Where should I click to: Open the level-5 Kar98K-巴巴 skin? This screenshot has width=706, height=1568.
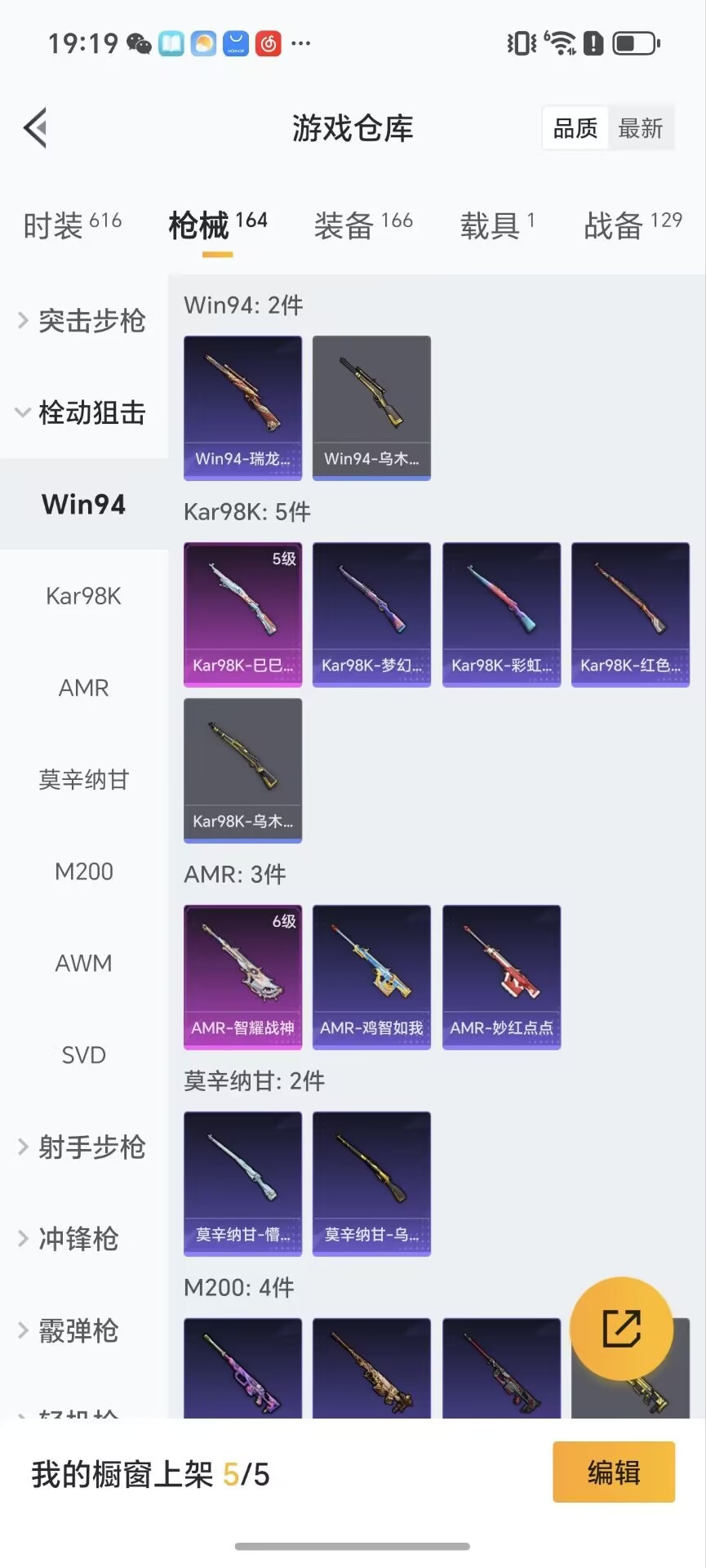click(242, 612)
